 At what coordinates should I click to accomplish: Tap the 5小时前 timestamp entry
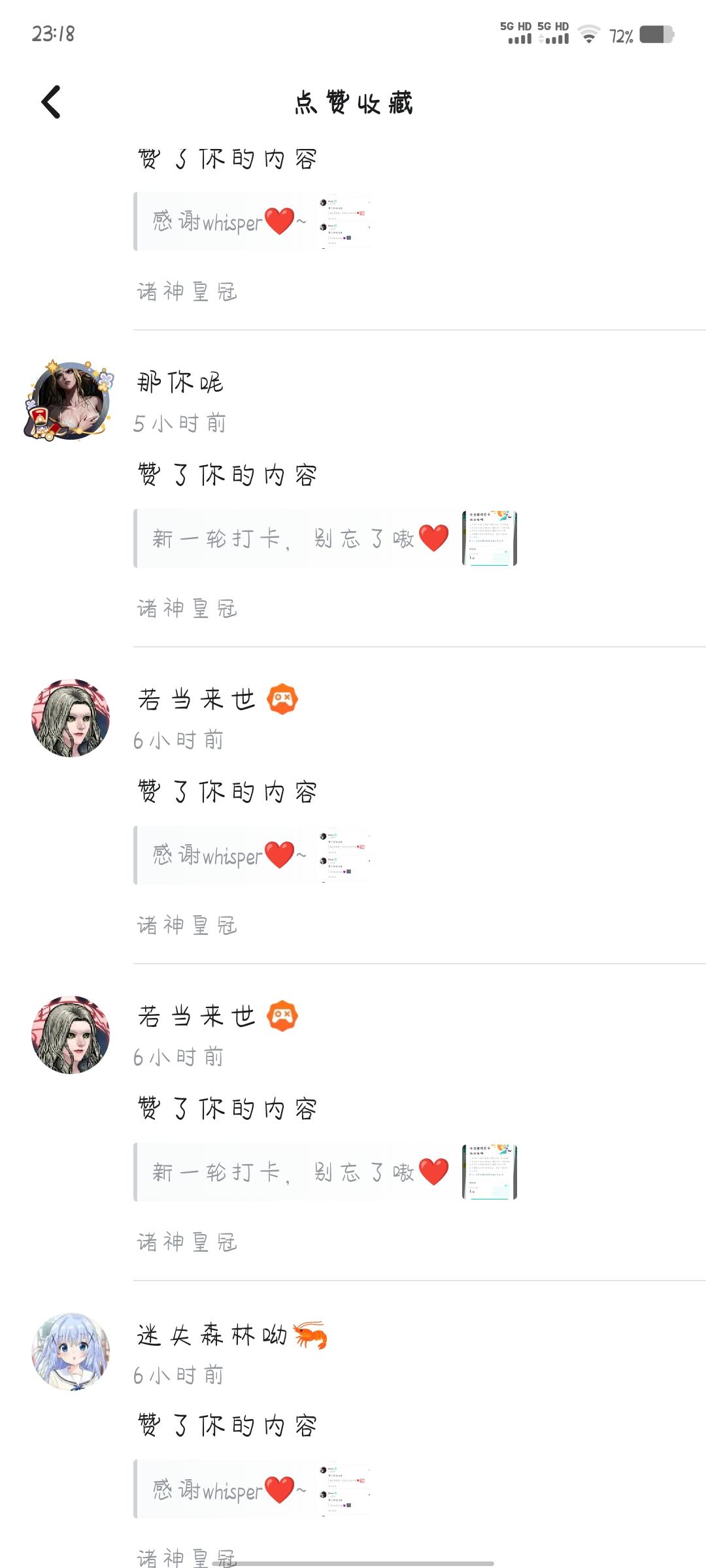click(180, 423)
